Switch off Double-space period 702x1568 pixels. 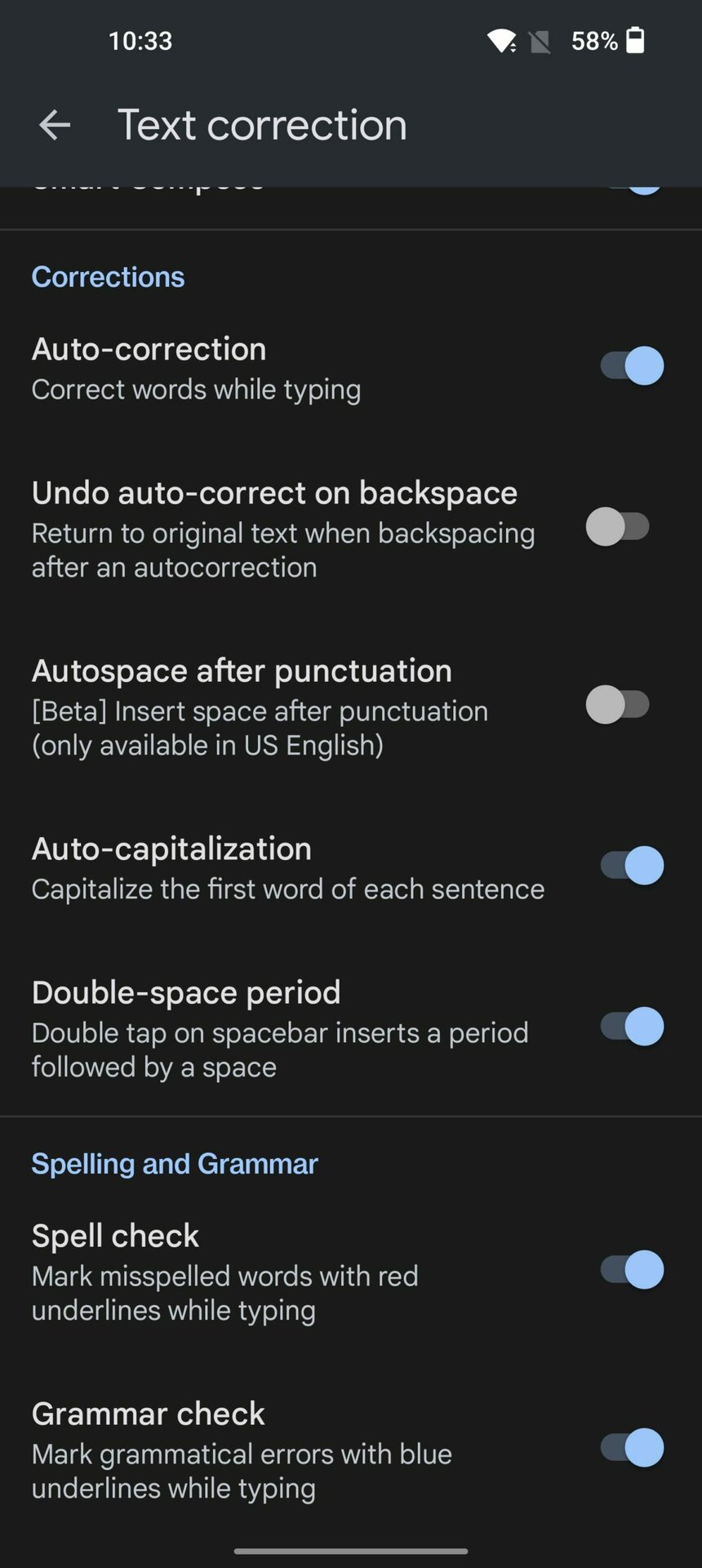[x=632, y=1027]
